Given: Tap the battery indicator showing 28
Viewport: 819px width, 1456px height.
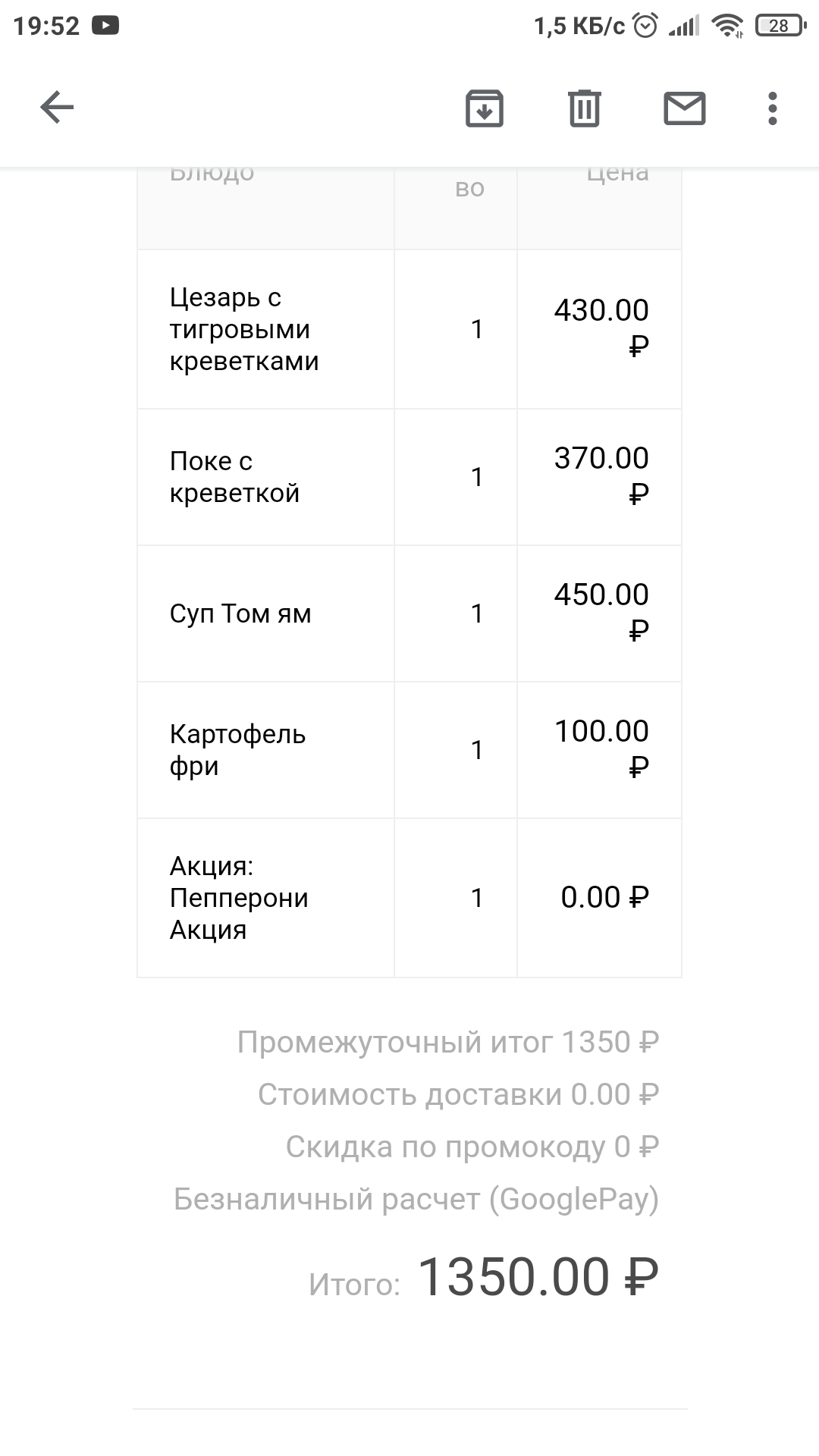Looking at the screenshot, I should pyautogui.click(x=781, y=24).
